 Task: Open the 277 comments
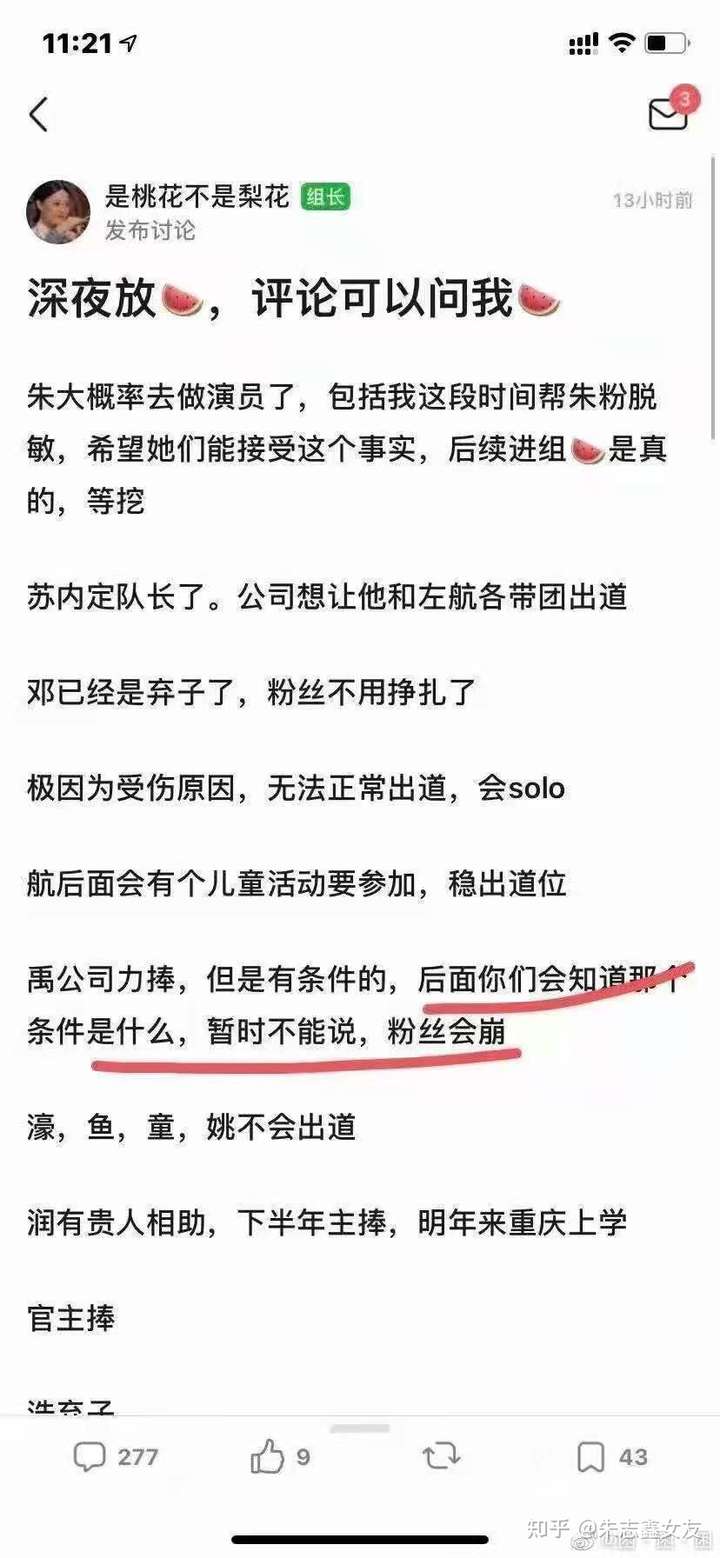pos(115,1457)
